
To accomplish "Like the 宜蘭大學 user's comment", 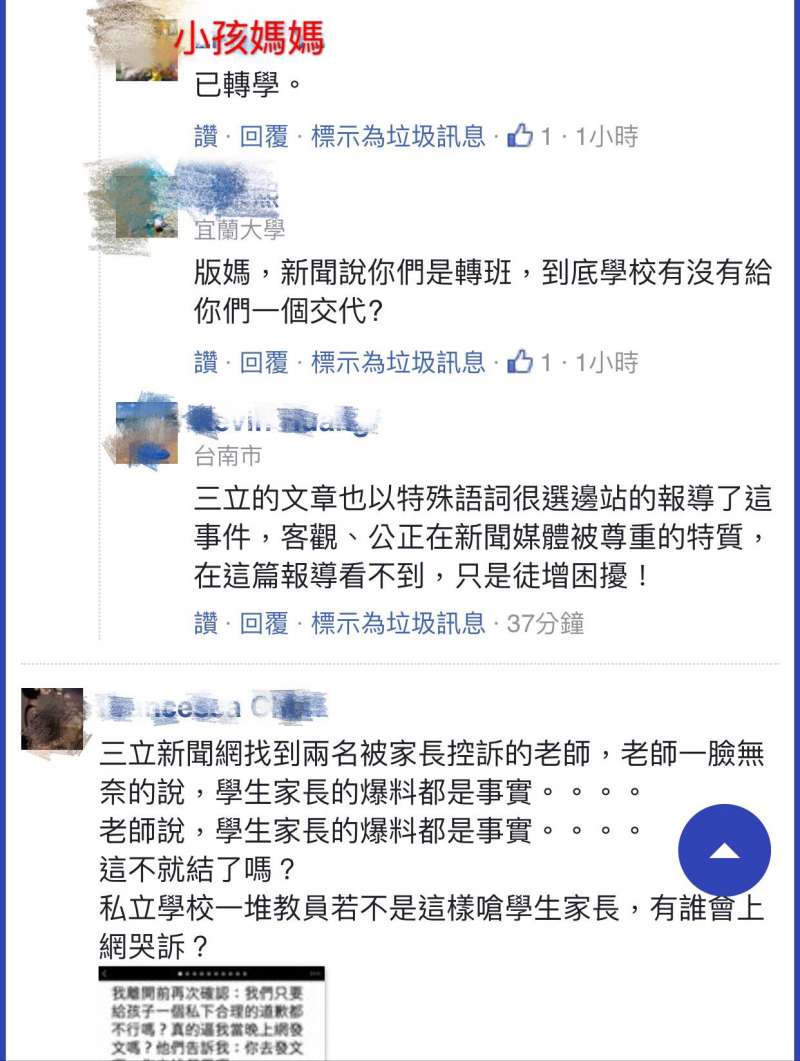I will (206, 362).
